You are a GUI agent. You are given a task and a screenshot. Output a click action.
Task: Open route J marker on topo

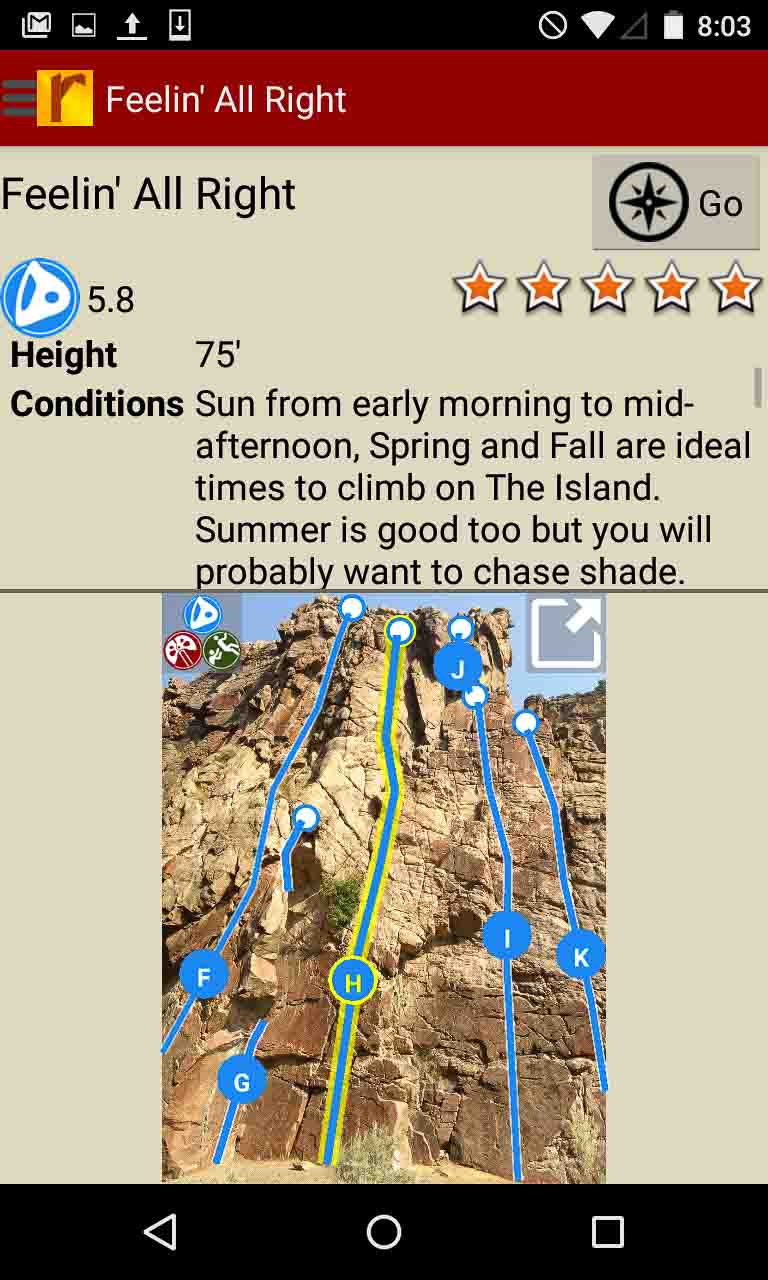[458, 667]
